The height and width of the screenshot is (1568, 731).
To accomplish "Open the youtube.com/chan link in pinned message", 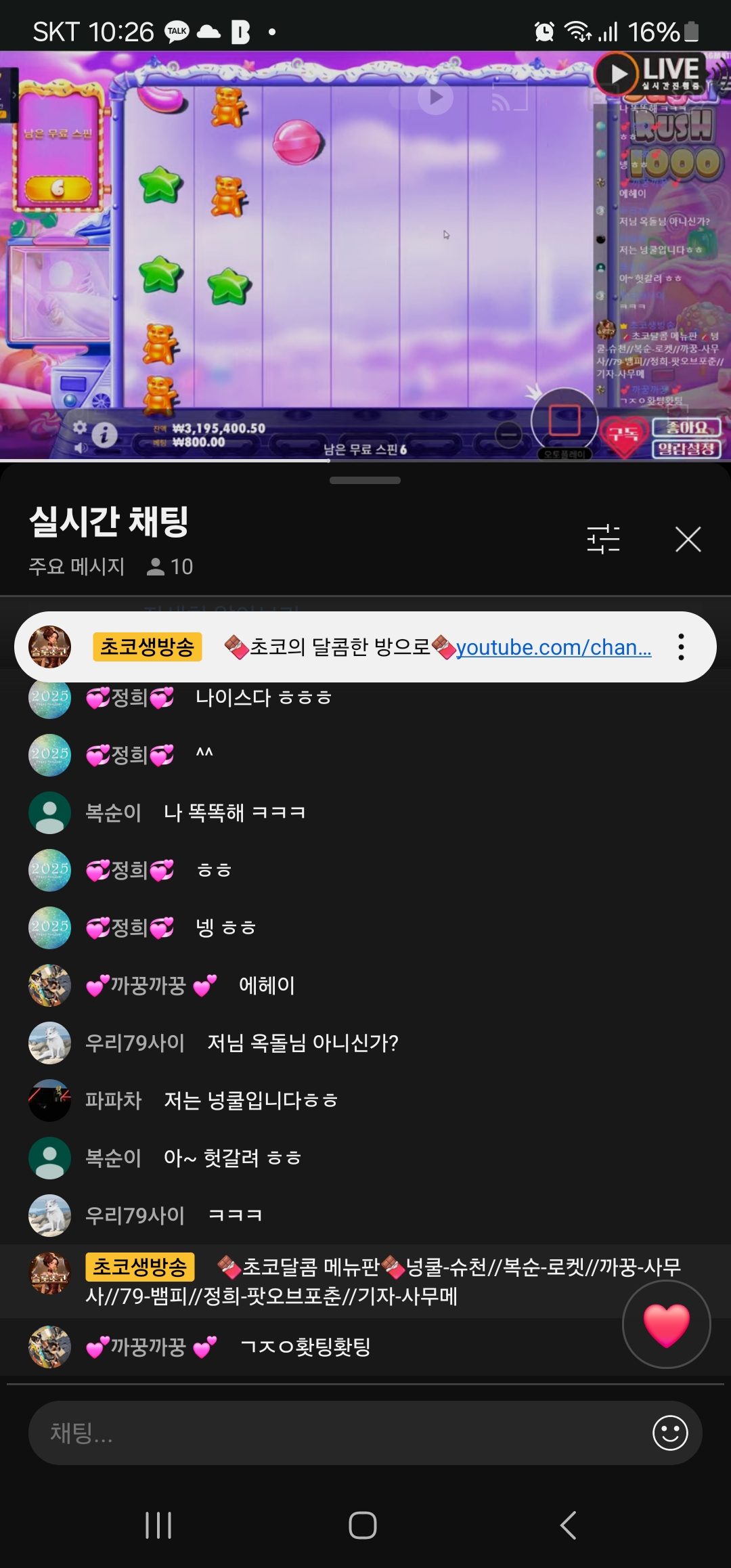I will (x=554, y=647).
